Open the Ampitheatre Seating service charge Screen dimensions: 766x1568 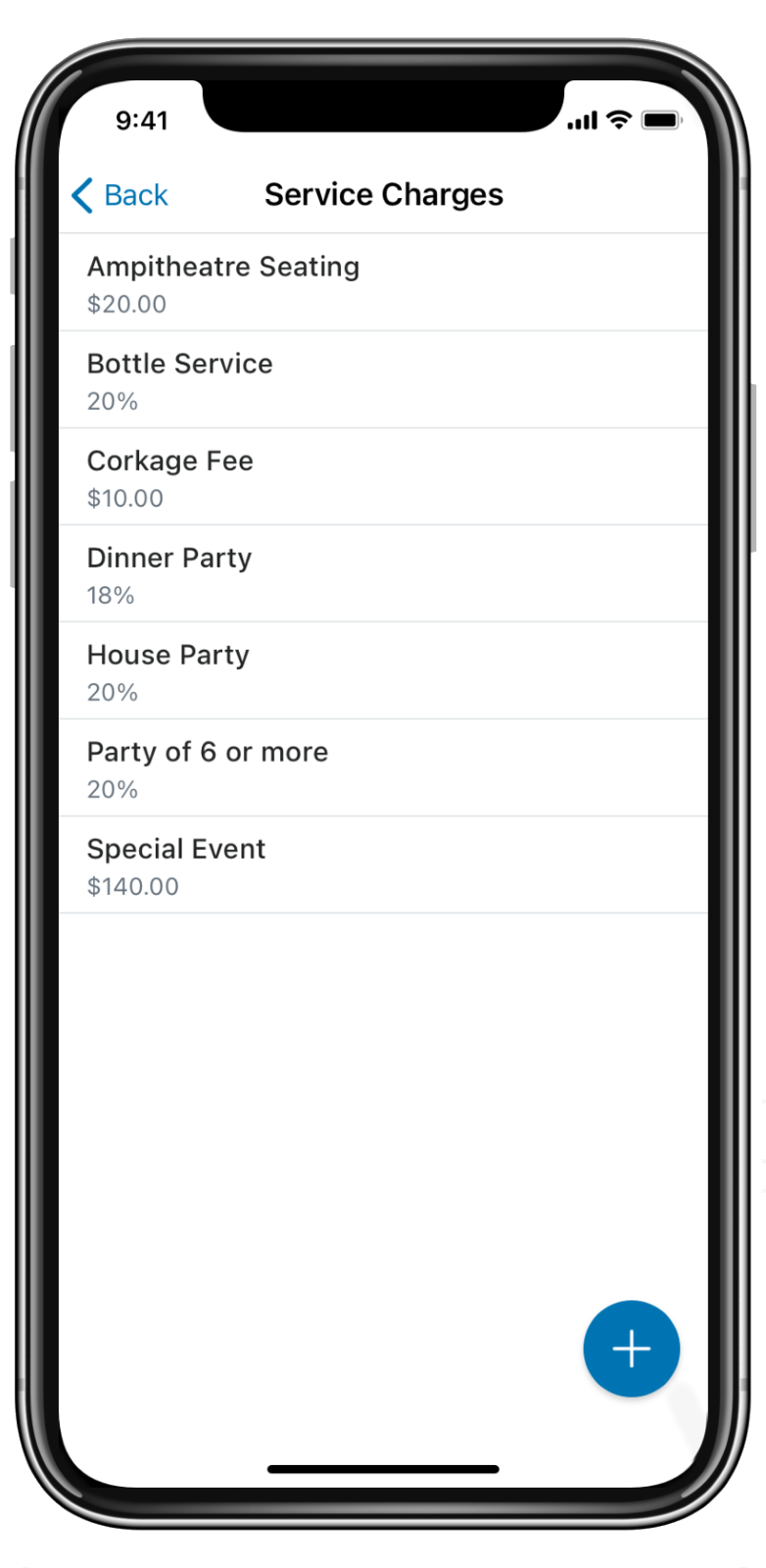point(383,281)
